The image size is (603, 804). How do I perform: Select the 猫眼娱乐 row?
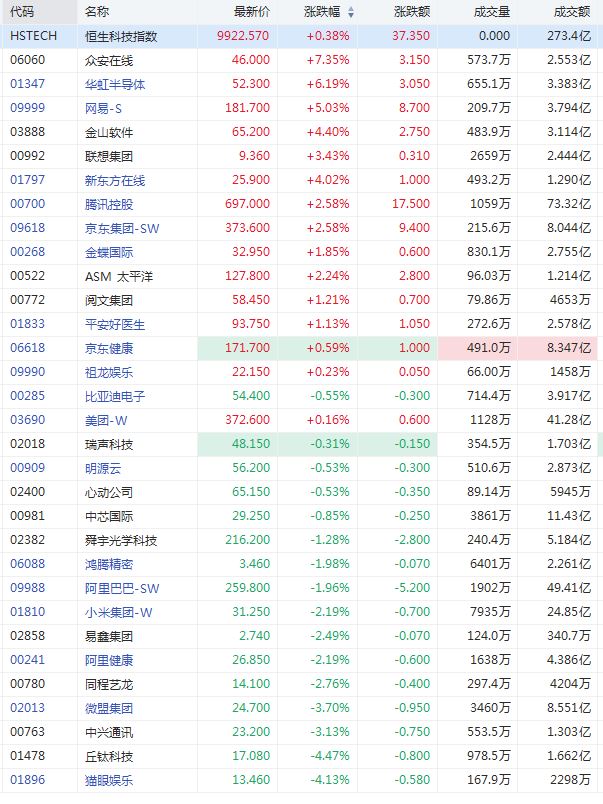(x=109, y=780)
